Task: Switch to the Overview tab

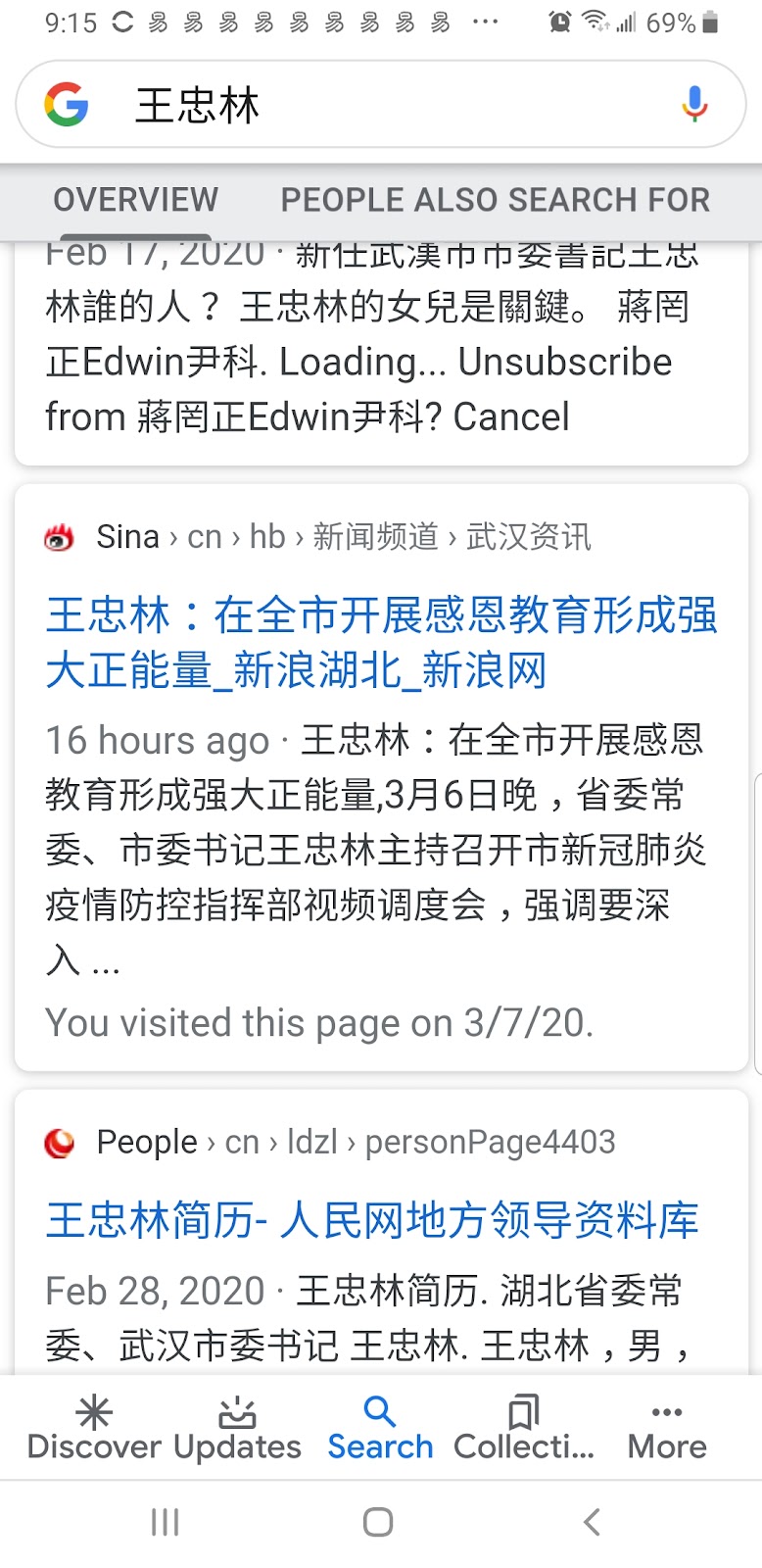Action: (136, 200)
